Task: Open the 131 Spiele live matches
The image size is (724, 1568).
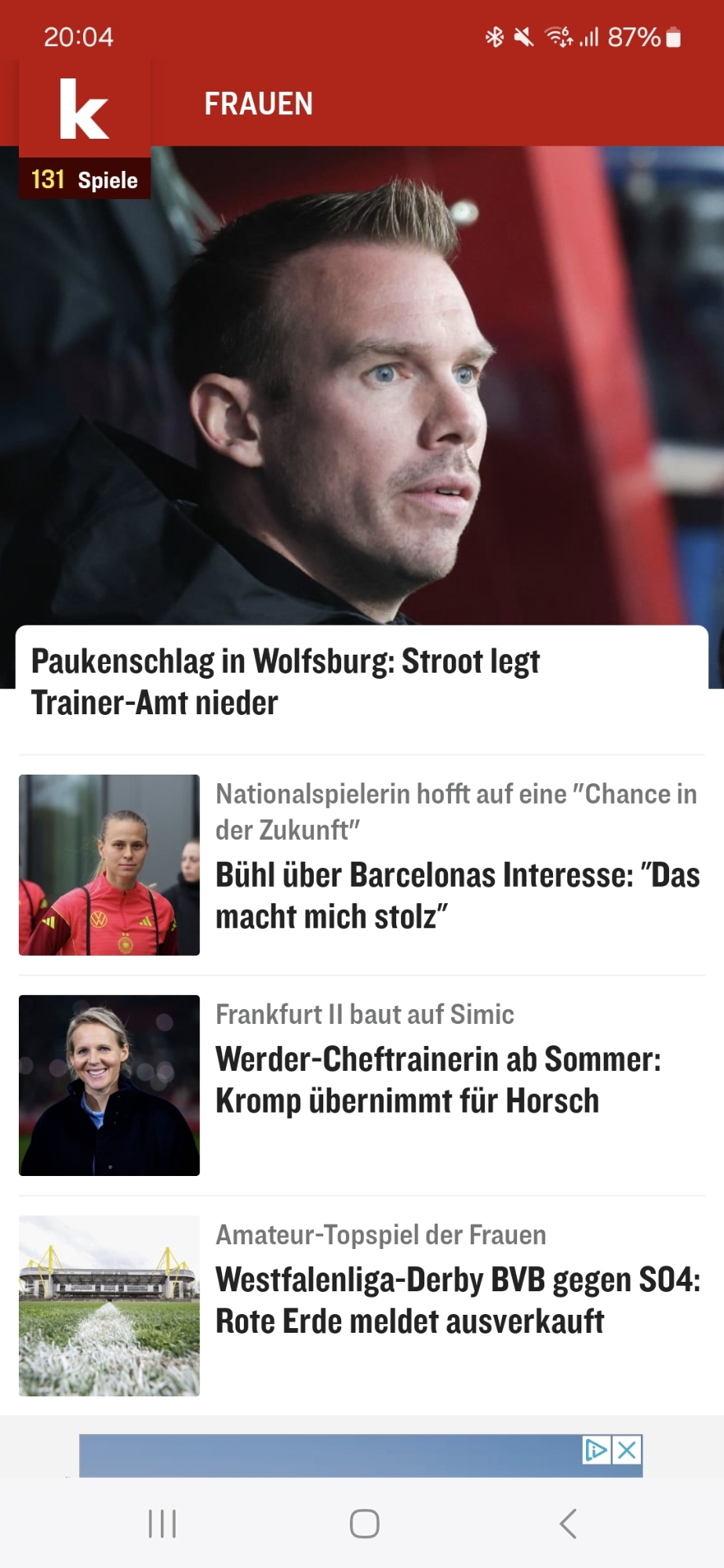Action: [x=84, y=180]
